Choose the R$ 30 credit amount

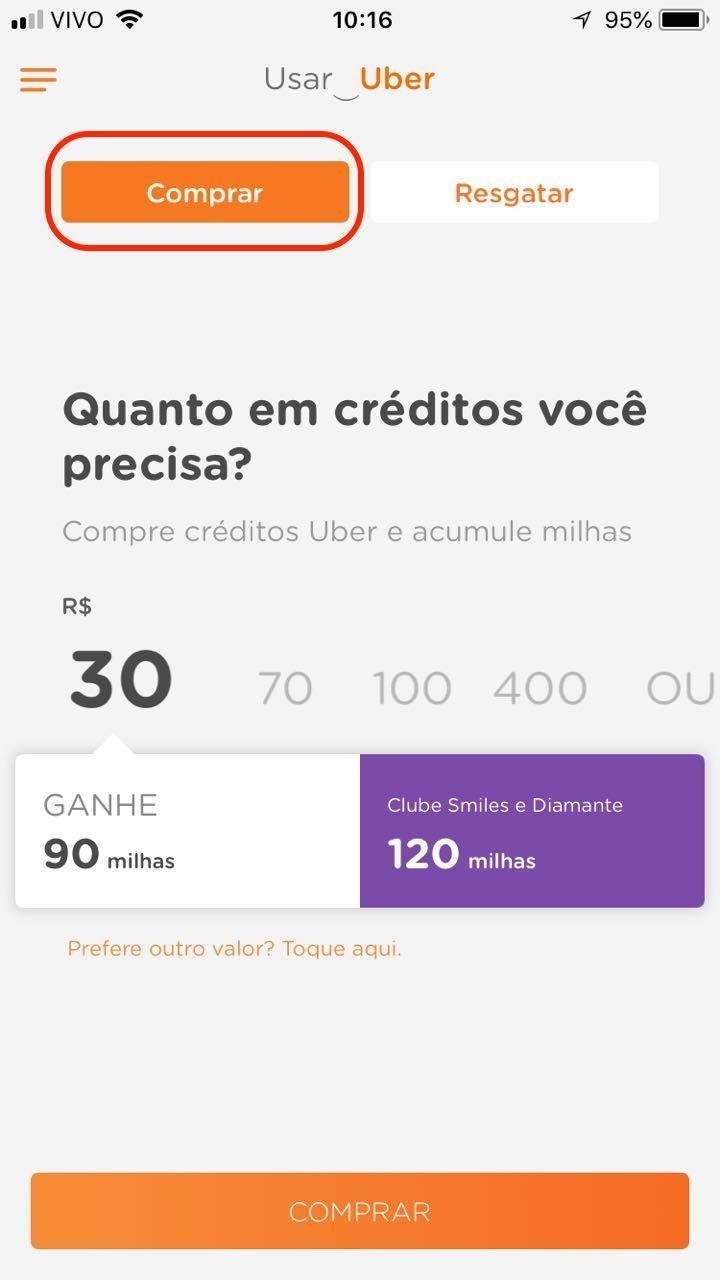pyautogui.click(x=121, y=680)
